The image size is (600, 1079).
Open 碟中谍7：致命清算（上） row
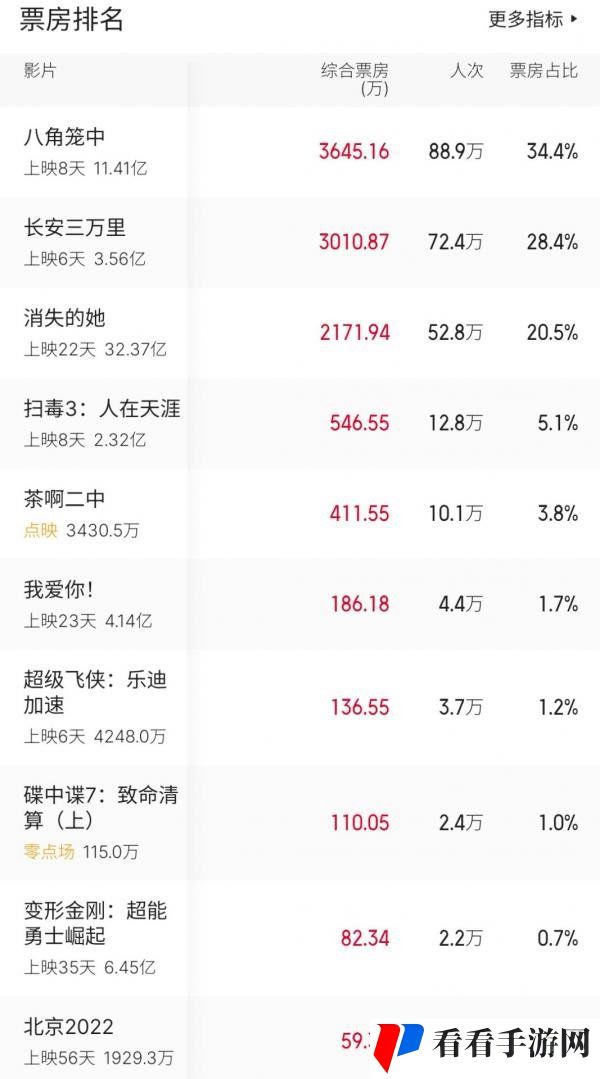(300, 822)
